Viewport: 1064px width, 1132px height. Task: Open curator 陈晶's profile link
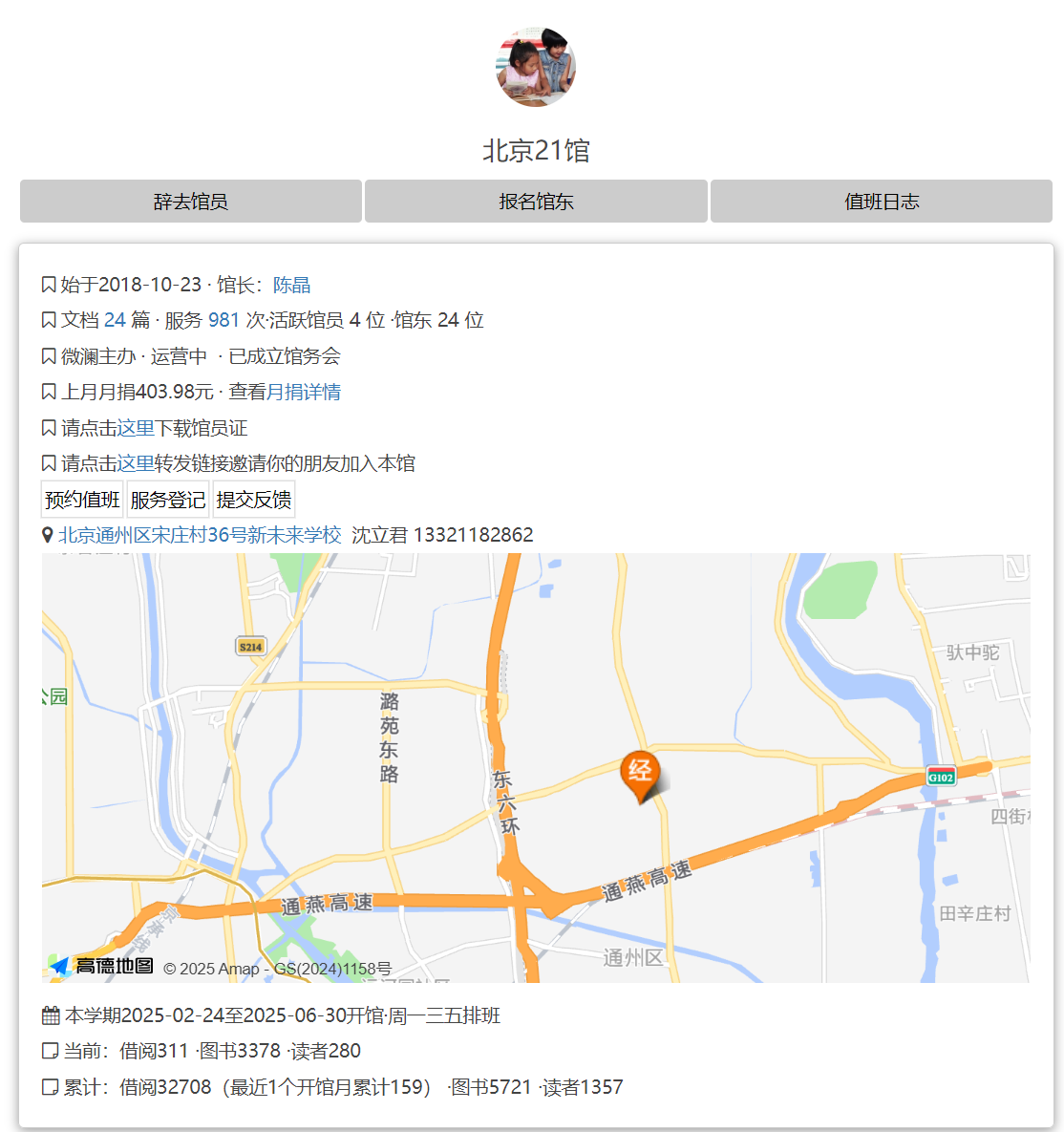pyautogui.click(x=291, y=285)
